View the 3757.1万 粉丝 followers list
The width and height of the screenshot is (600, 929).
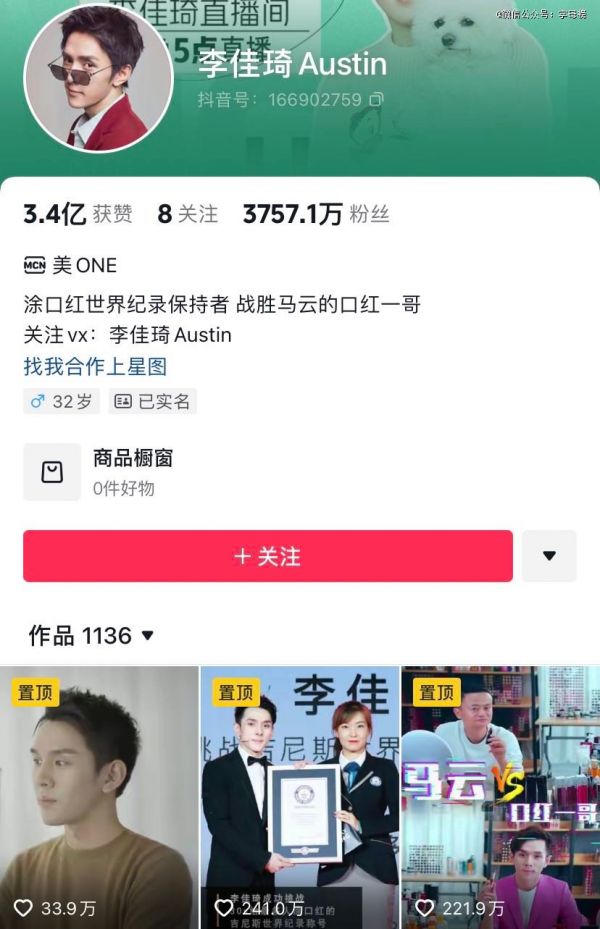click(x=315, y=214)
